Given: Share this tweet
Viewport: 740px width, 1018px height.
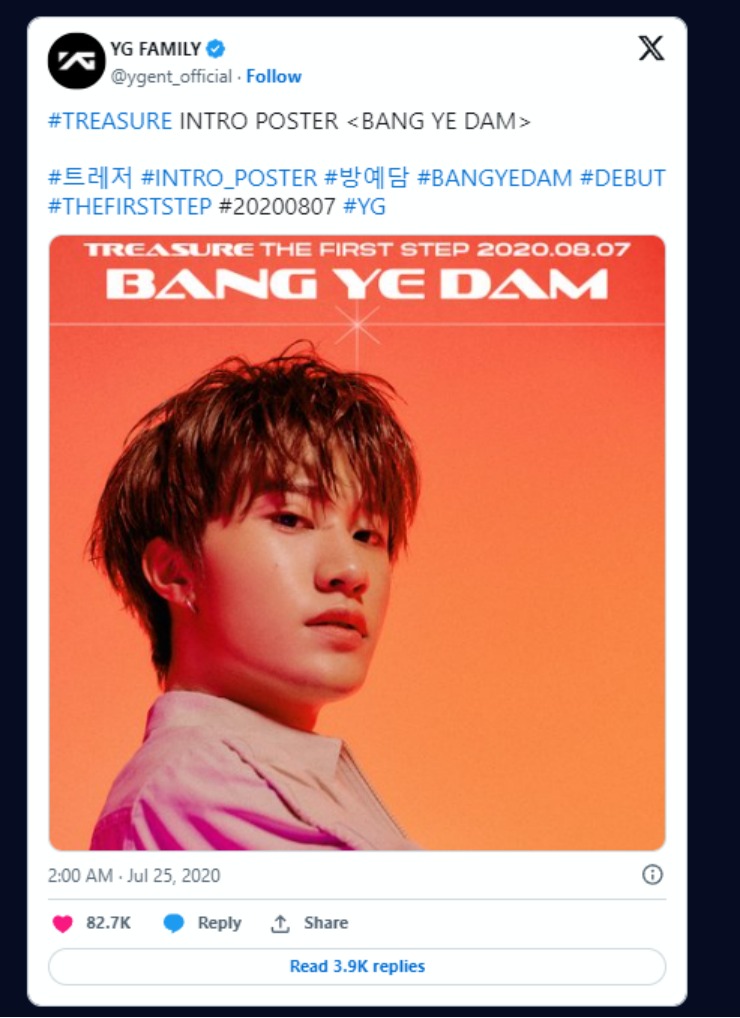Looking at the screenshot, I should coord(310,923).
